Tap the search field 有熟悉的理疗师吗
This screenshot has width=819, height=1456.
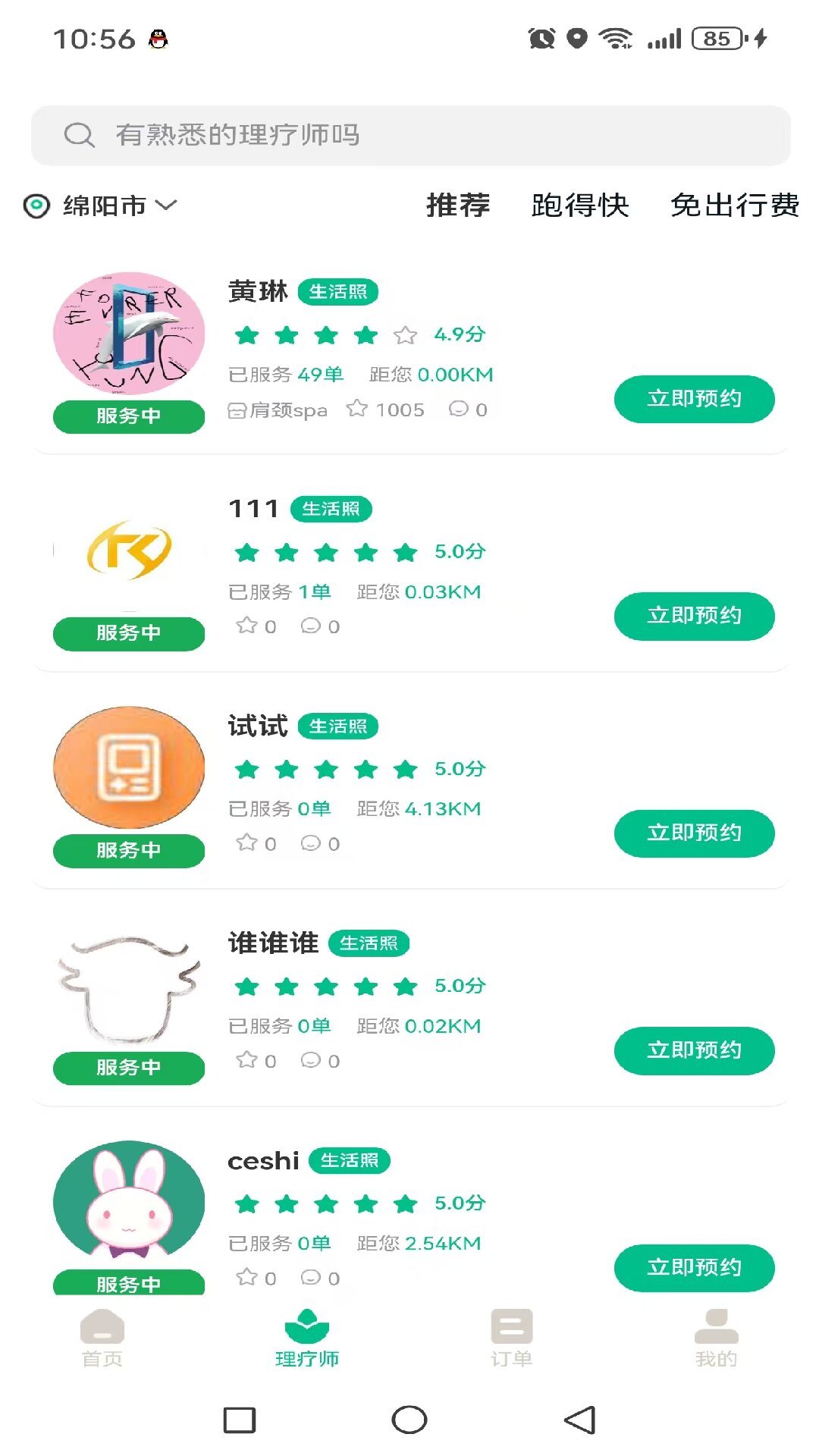pos(409,135)
